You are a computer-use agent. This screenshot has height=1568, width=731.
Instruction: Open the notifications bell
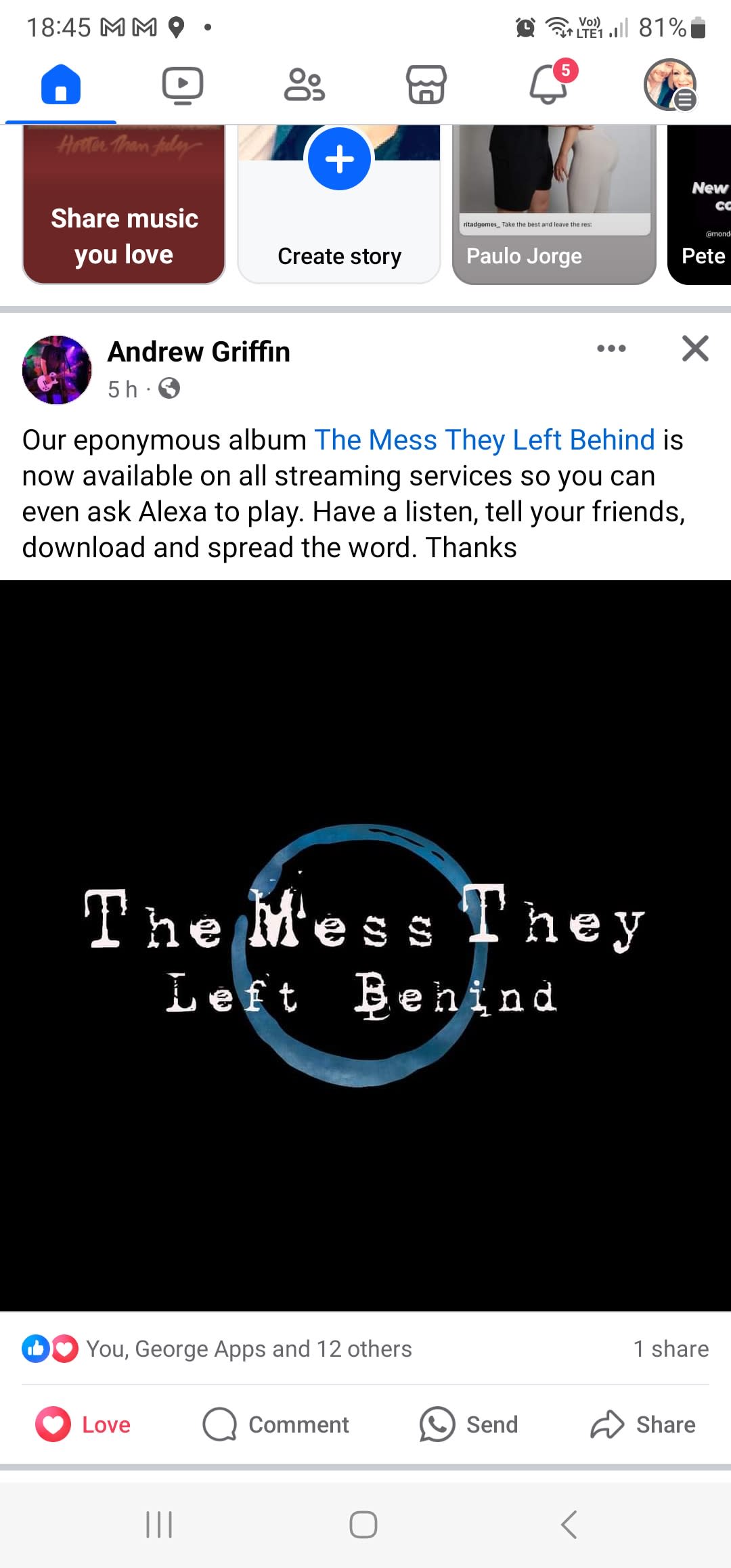pos(550,84)
